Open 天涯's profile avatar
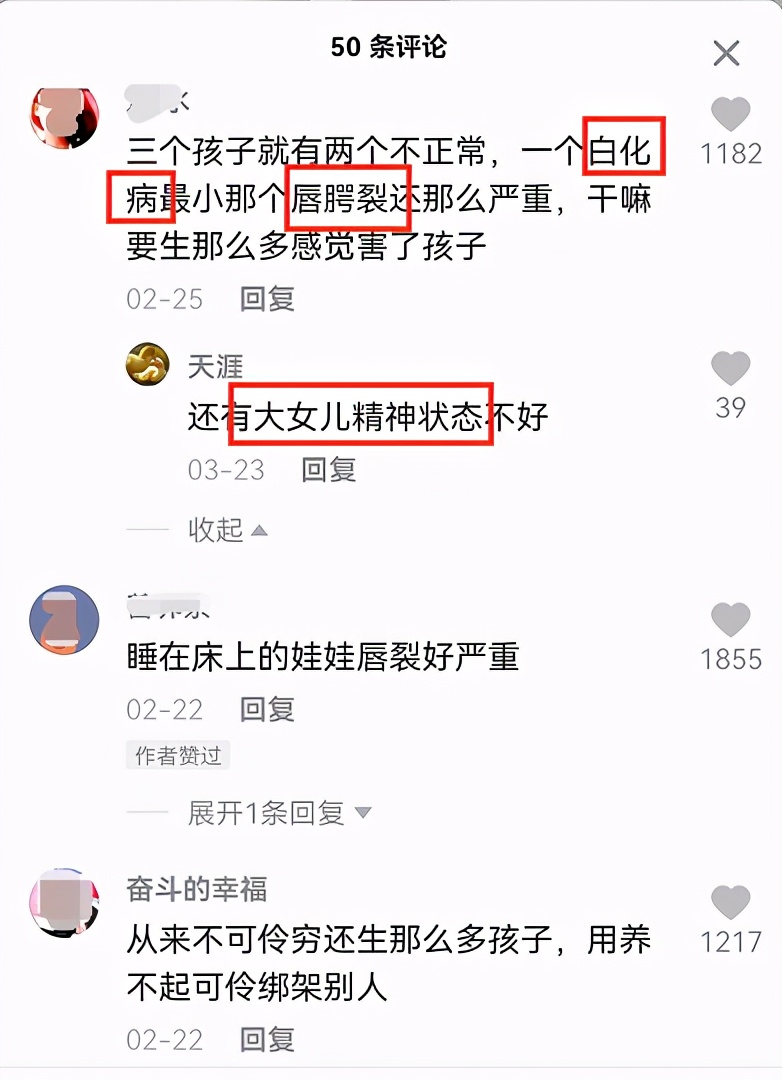 coord(147,364)
